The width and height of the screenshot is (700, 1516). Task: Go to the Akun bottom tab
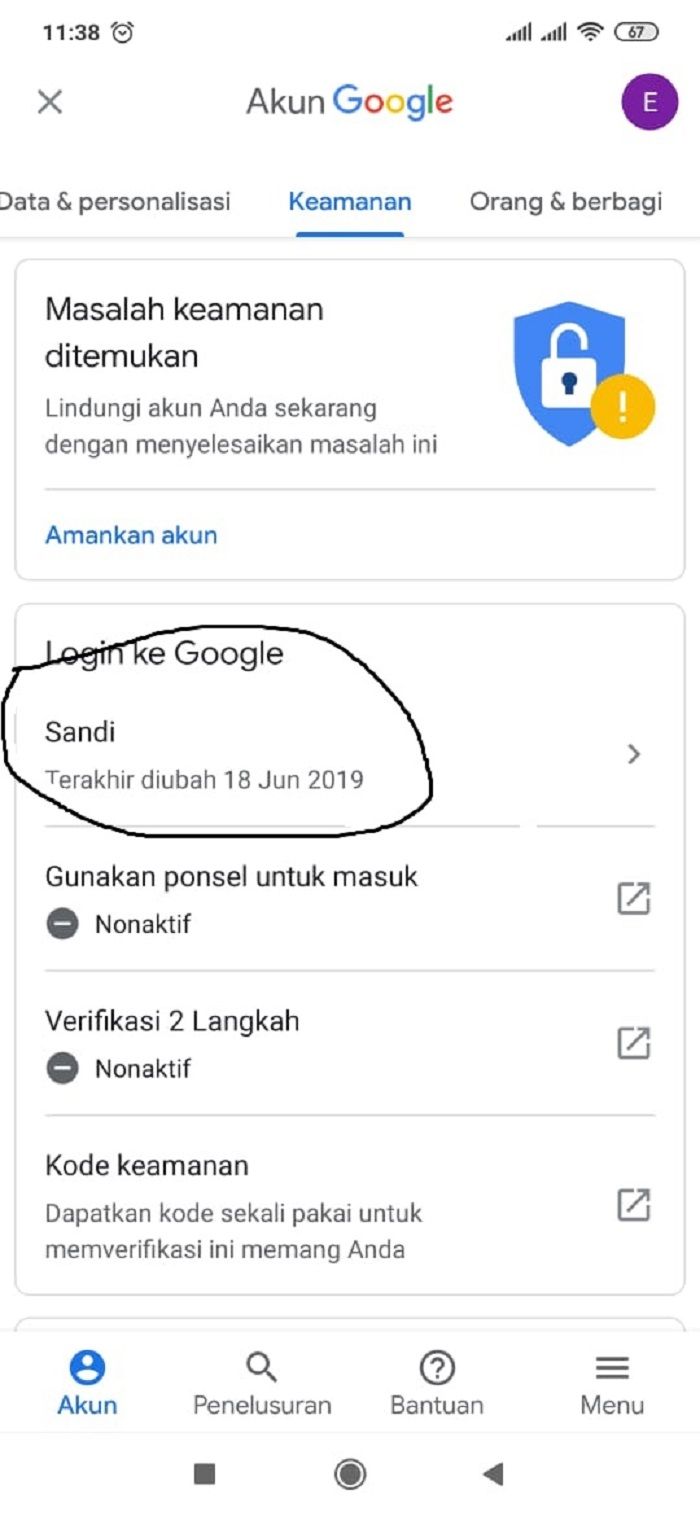87,1383
